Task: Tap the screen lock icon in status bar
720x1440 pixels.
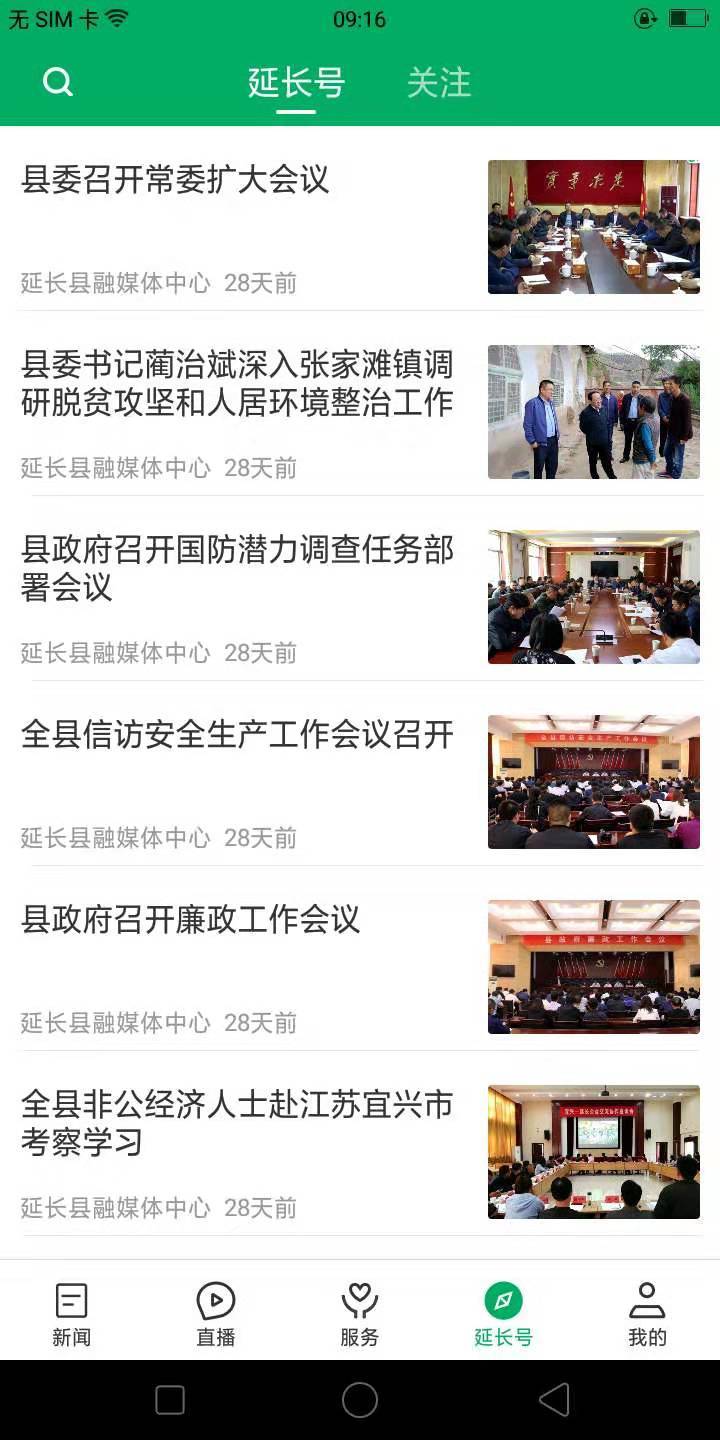Action: coord(643,17)
